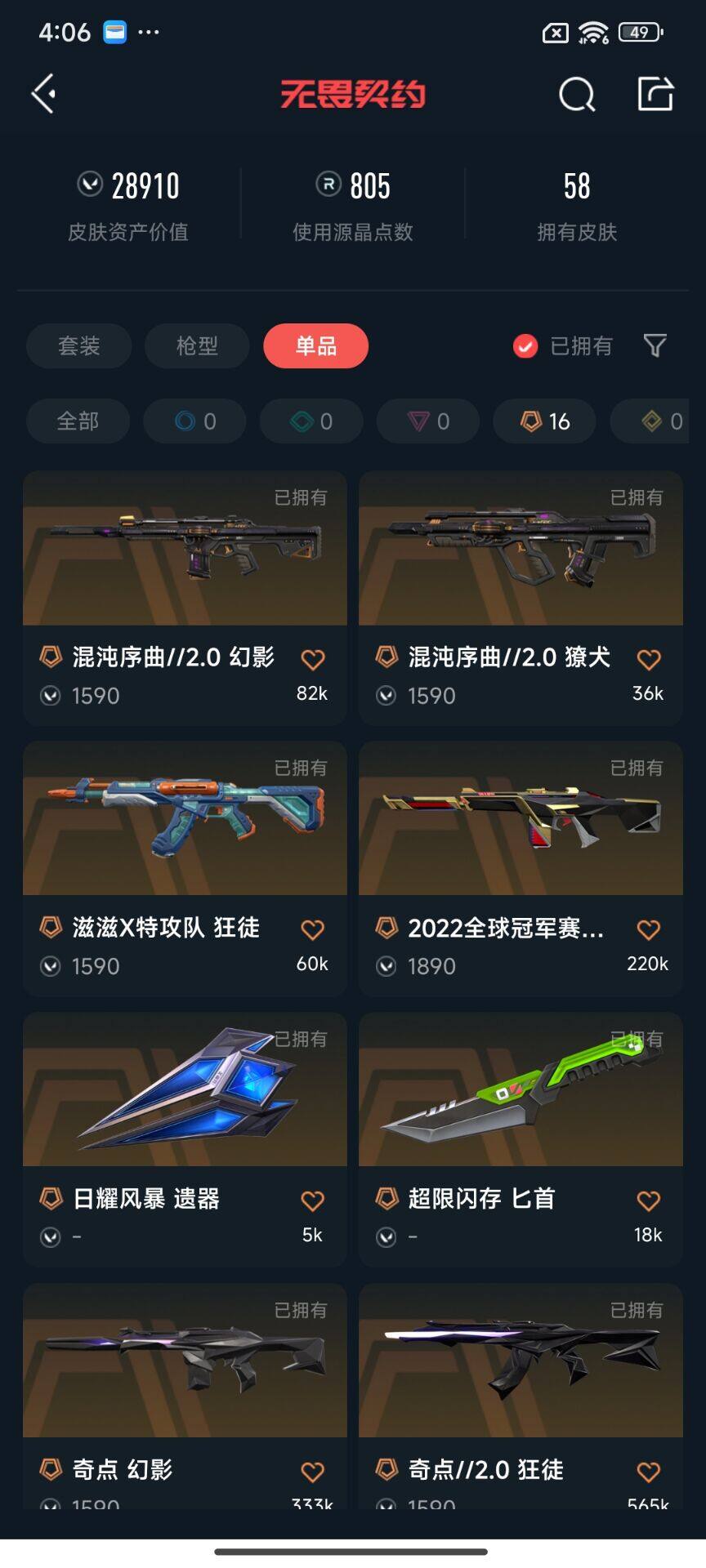Switch to the 枪型 tab
This screenshot has width=706, height=1568.
pyautogui.click(x=197, y=345)
